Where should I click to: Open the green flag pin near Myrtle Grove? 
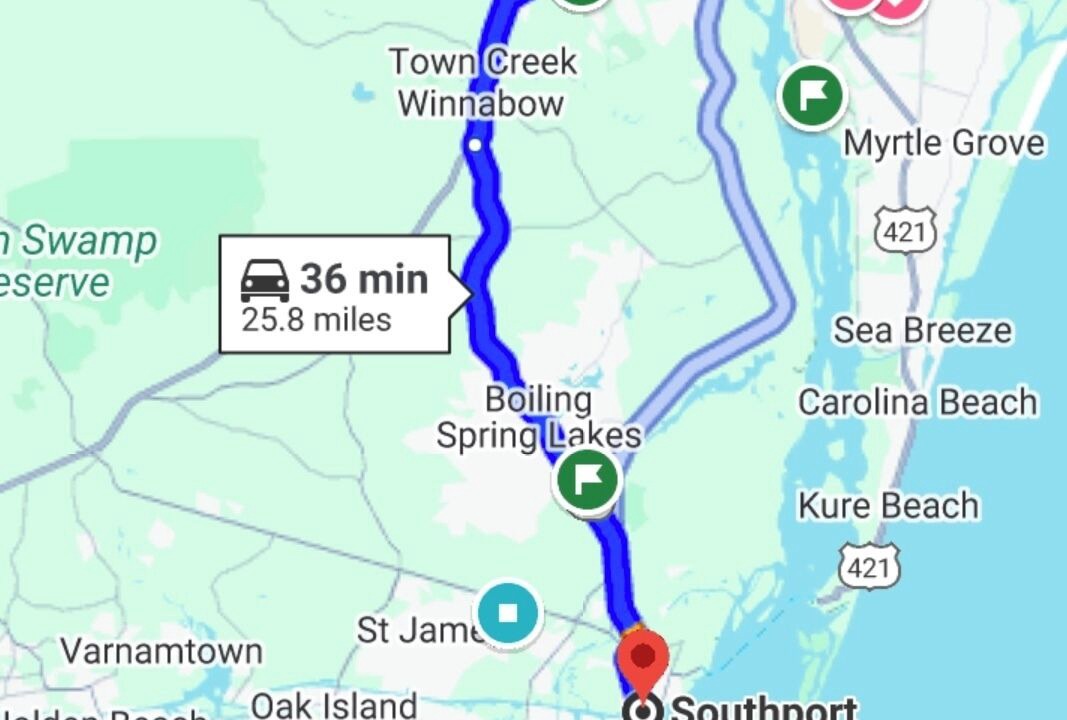[813, 97]
